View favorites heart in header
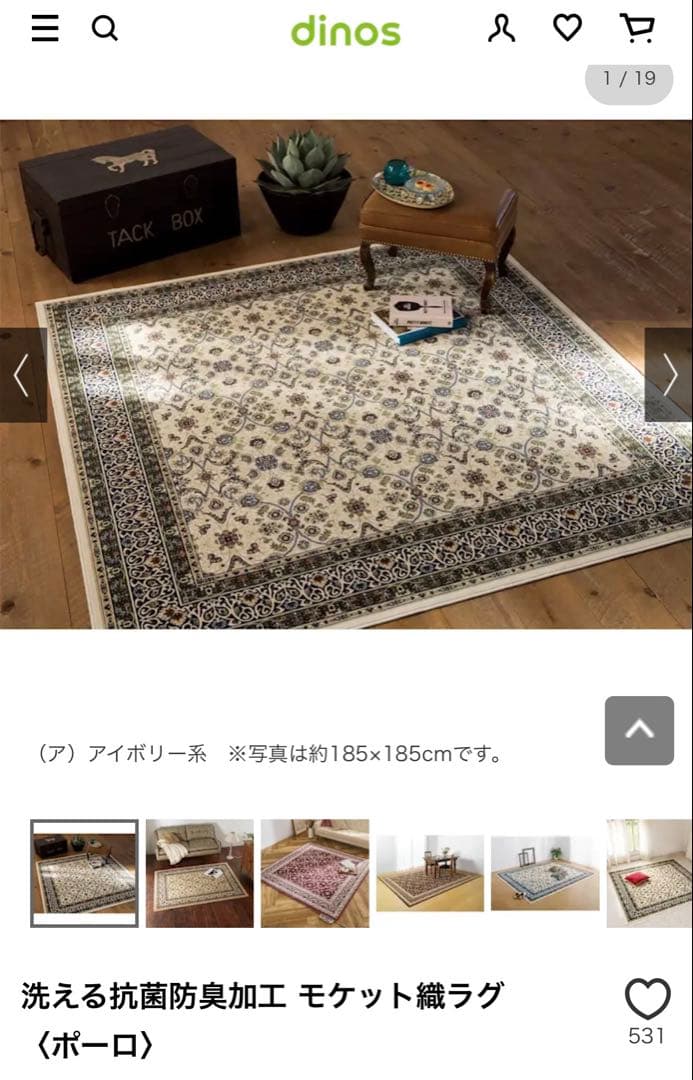The height and width of the screenshot is (1080, 693). coord(568,29)
